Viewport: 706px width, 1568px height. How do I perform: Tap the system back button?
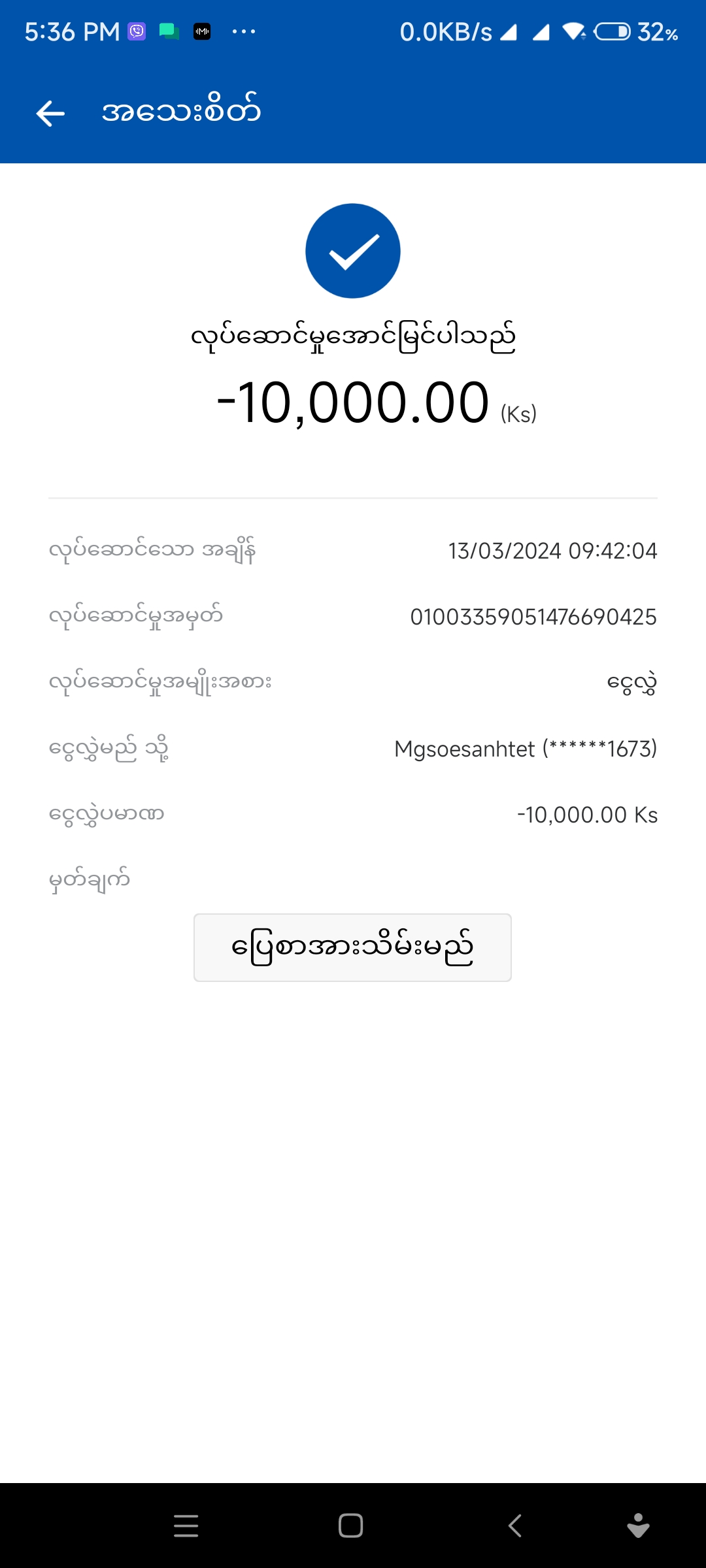pos(515,1526)
